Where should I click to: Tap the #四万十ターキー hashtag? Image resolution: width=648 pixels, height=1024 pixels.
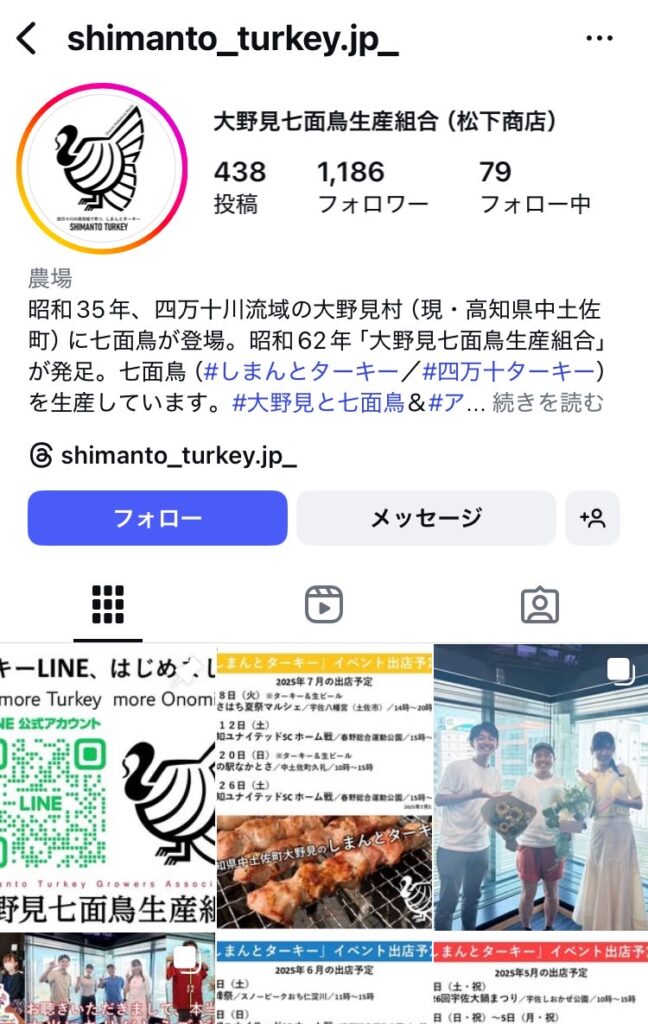point(509,372)
